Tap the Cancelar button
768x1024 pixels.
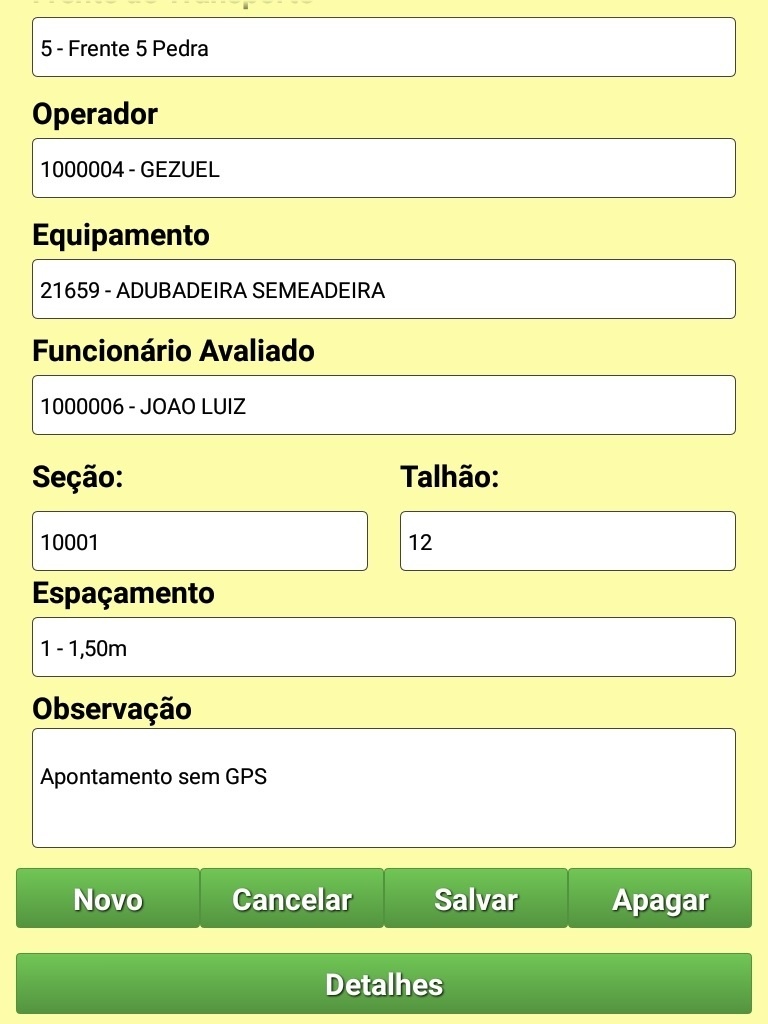click(292, 899)
